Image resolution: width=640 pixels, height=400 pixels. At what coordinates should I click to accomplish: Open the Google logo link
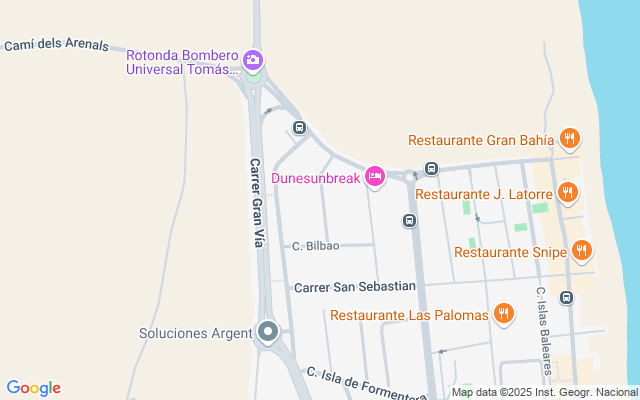(33, 388)
